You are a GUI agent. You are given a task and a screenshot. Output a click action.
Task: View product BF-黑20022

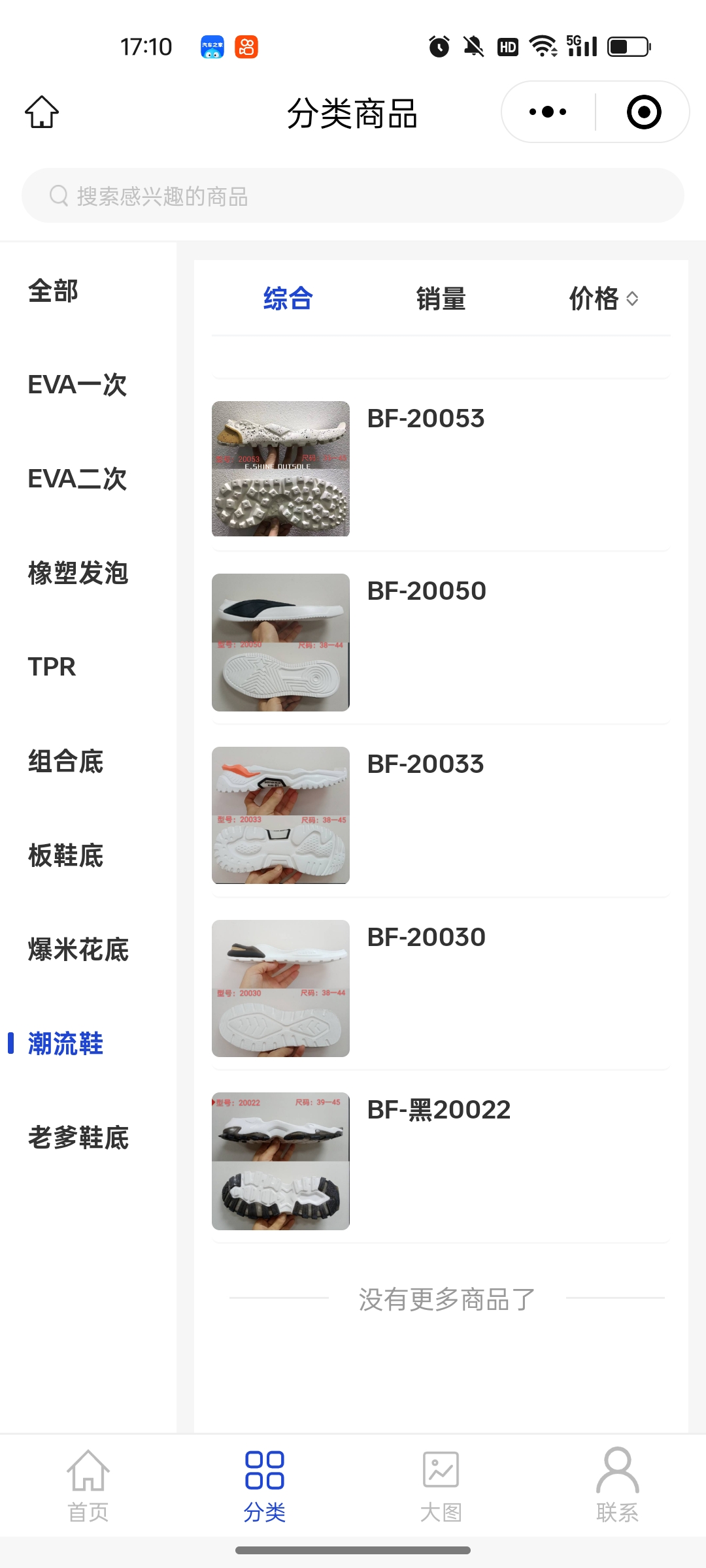pos(439,1110)
